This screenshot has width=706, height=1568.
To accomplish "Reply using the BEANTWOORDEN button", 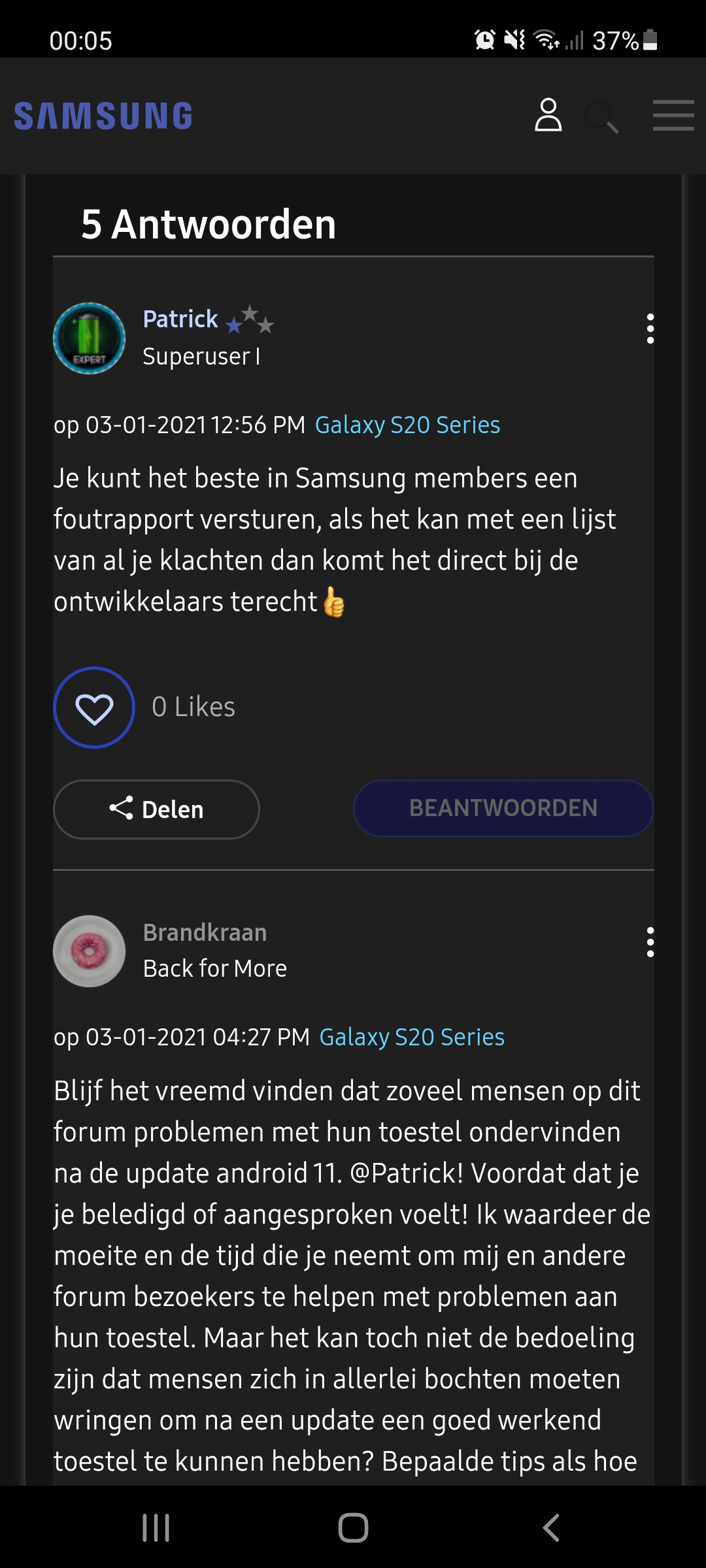I will [503, 808].
